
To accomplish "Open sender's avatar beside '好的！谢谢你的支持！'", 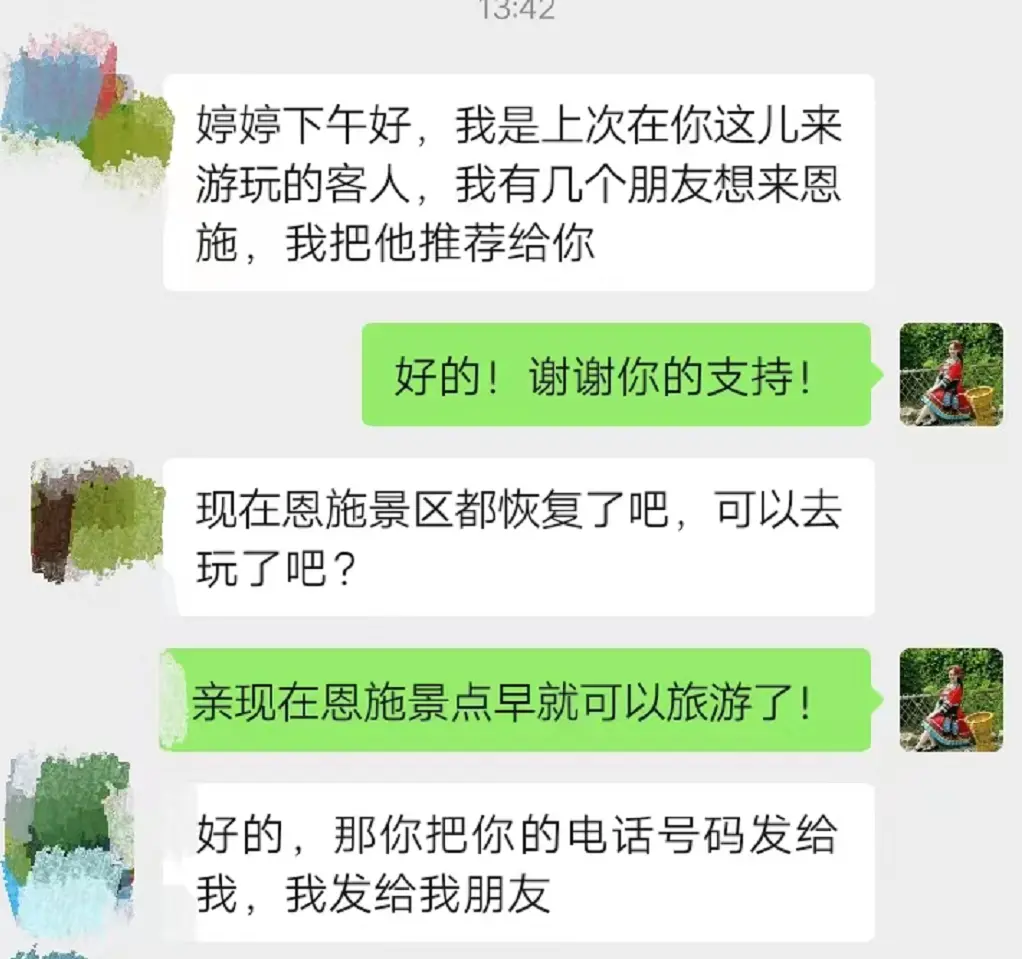I will 951,374.
